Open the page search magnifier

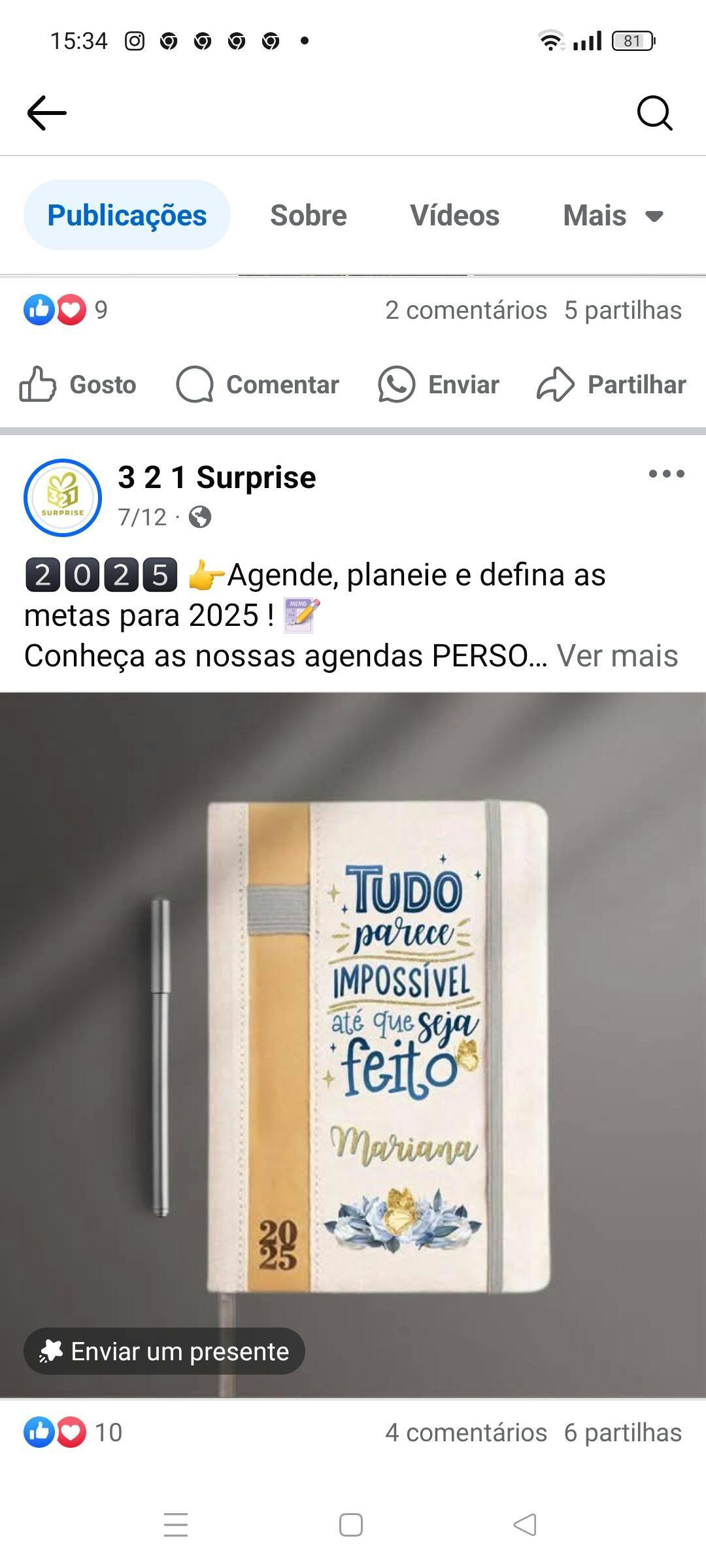pos(654,113)
